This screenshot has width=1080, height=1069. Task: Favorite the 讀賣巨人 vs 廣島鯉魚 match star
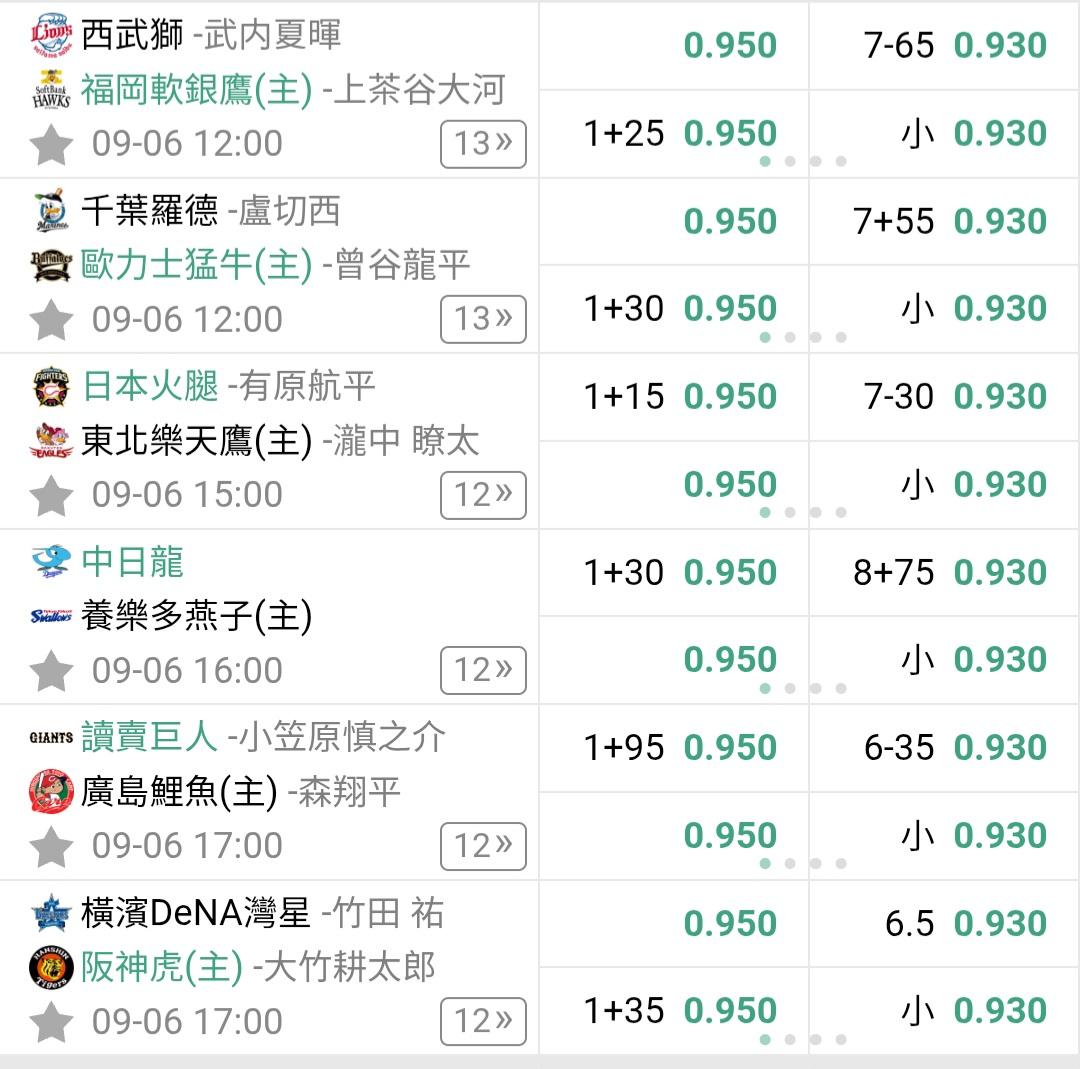[x=52, y=847]
